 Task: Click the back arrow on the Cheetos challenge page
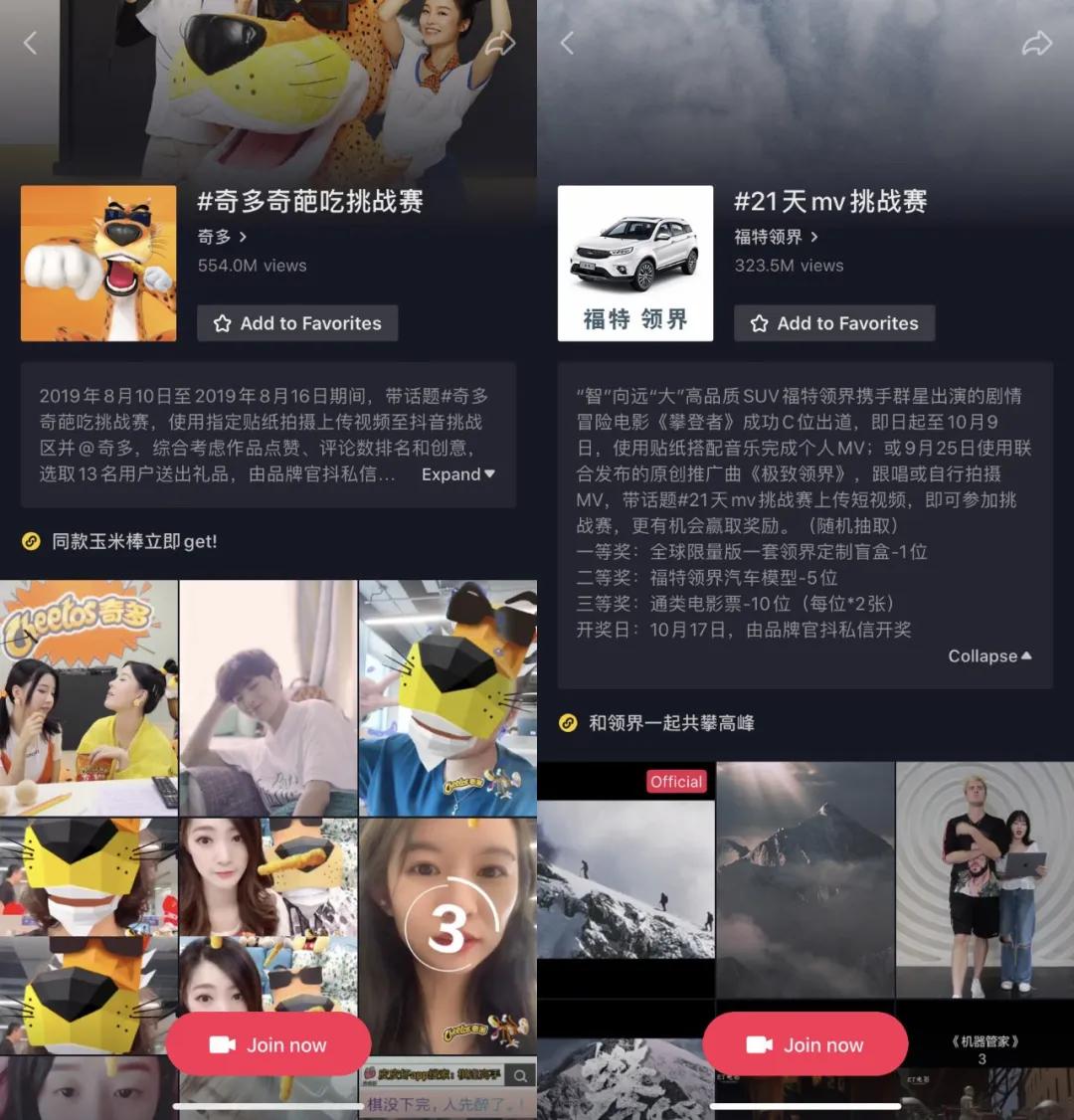point(30,42)
